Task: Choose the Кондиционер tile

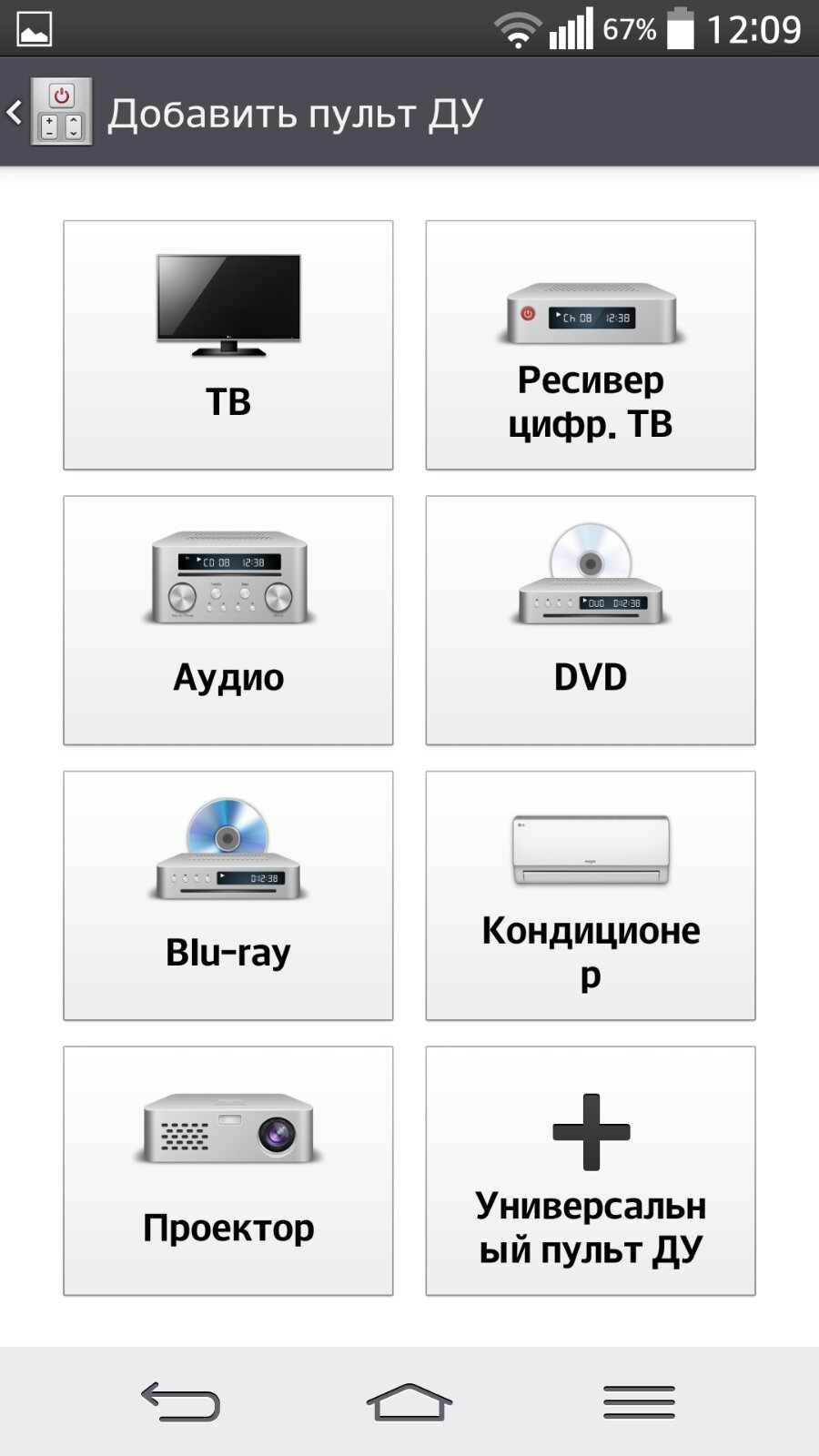Action: click(x=591, y=895)
